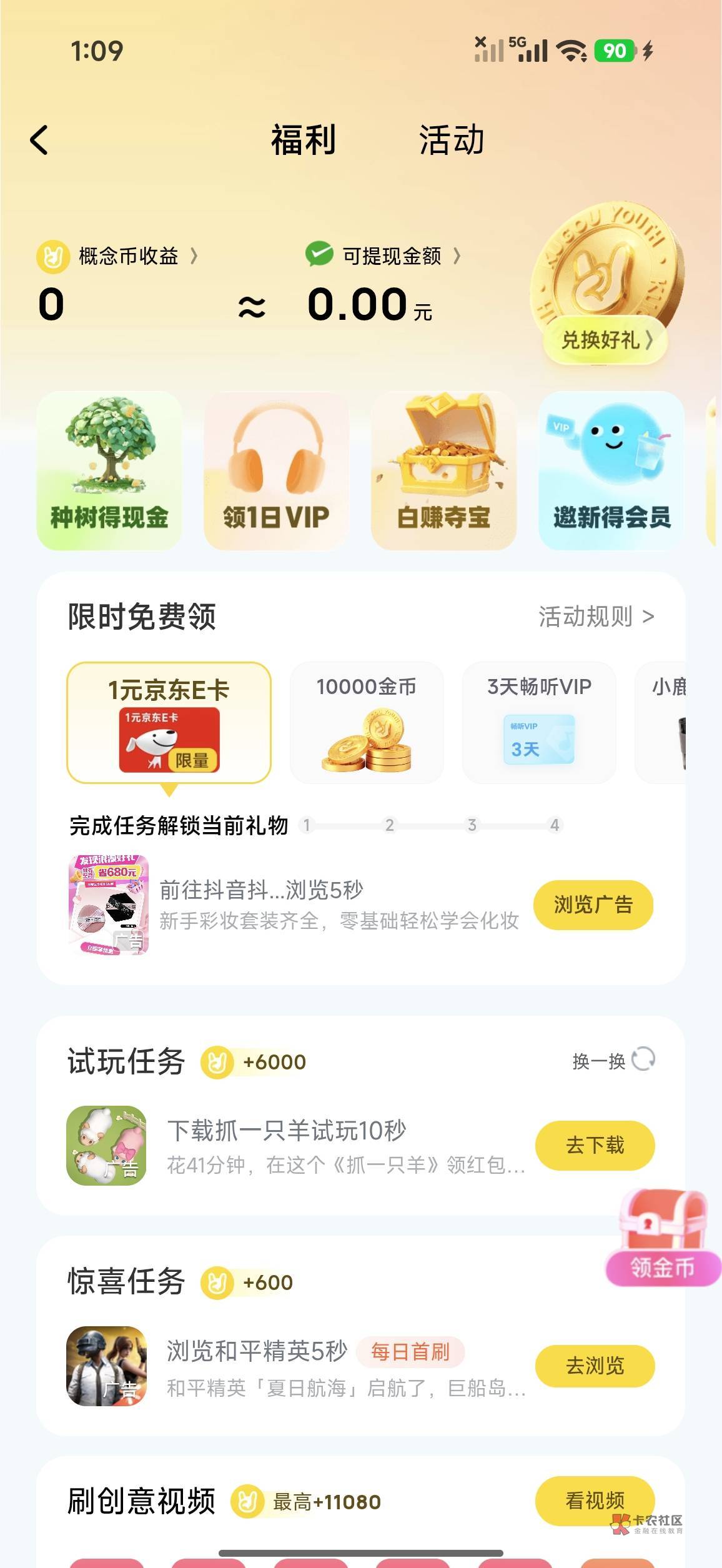Tap the 浏览广告 button

pos(593,905)
